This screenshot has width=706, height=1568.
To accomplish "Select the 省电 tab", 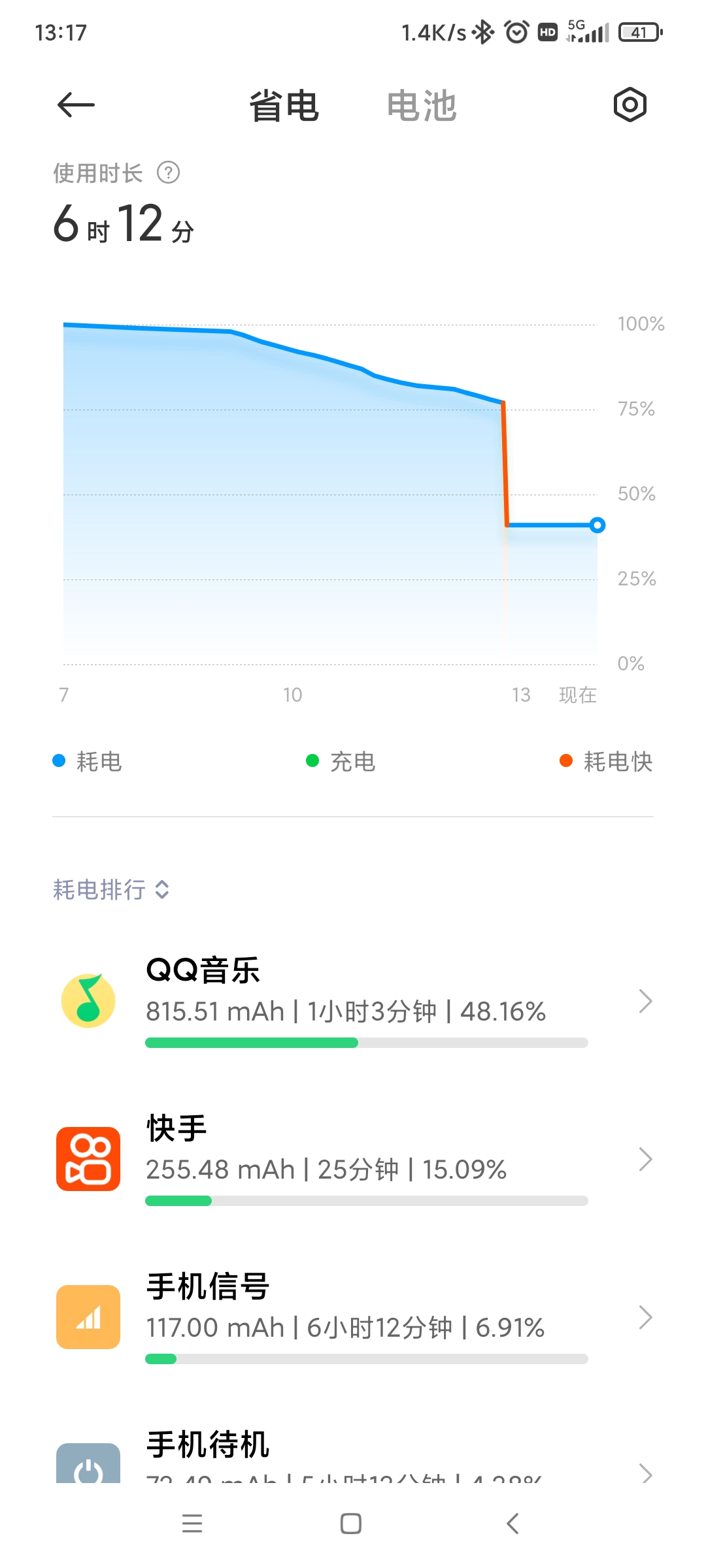I will [284, 106].
